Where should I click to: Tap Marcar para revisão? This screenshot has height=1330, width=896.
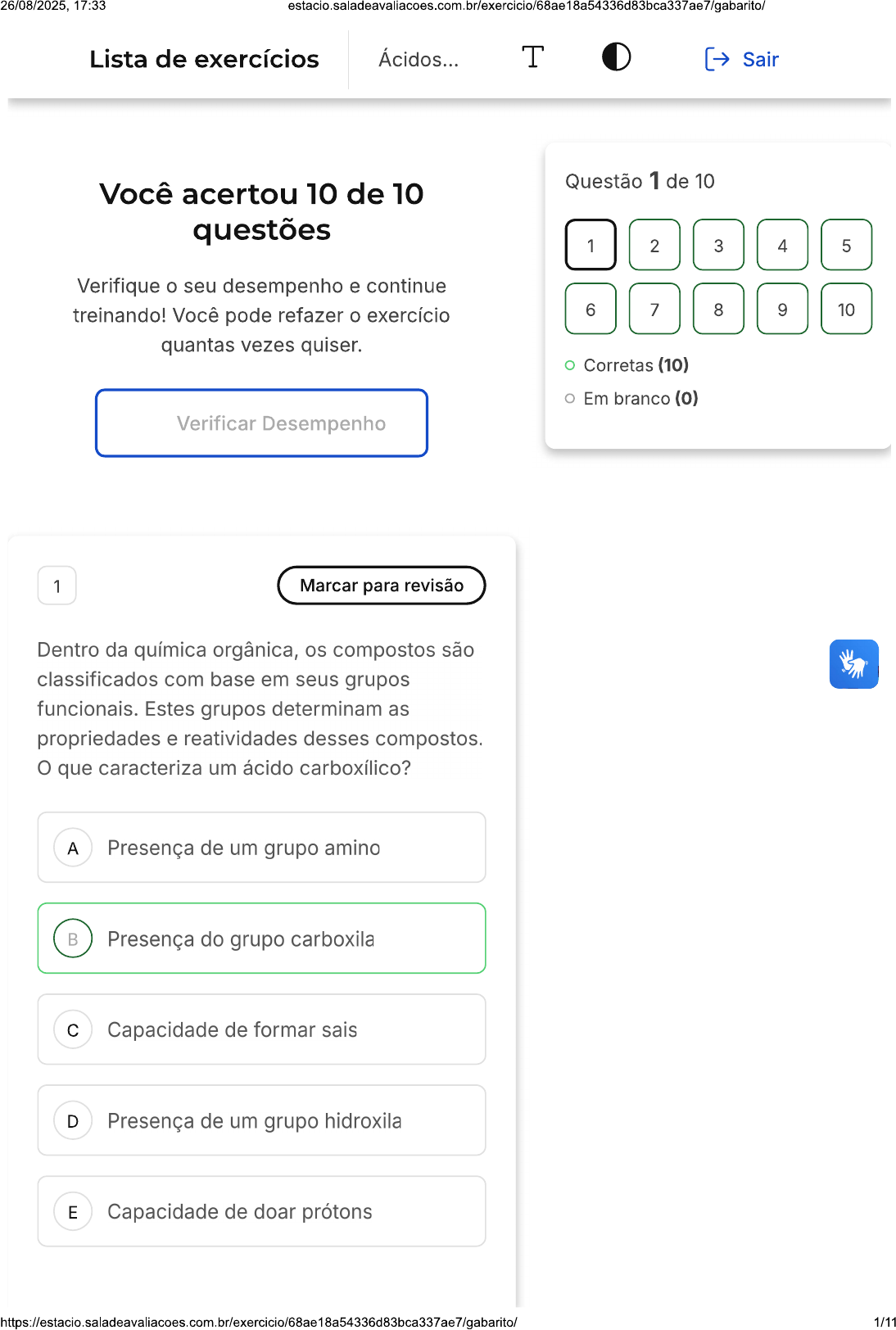tap(382, 586)
